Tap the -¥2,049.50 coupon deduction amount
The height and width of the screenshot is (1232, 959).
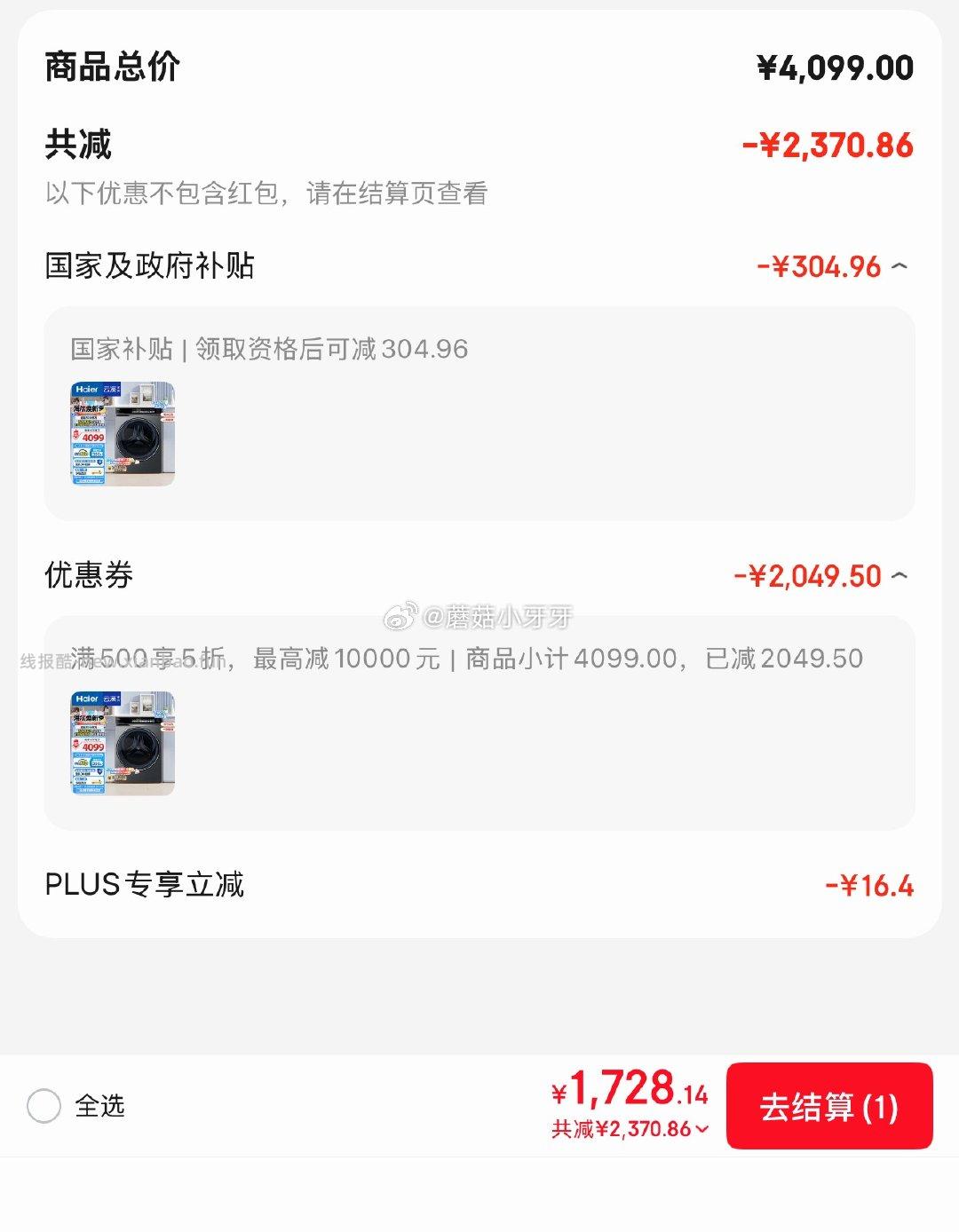pos(808,577)
